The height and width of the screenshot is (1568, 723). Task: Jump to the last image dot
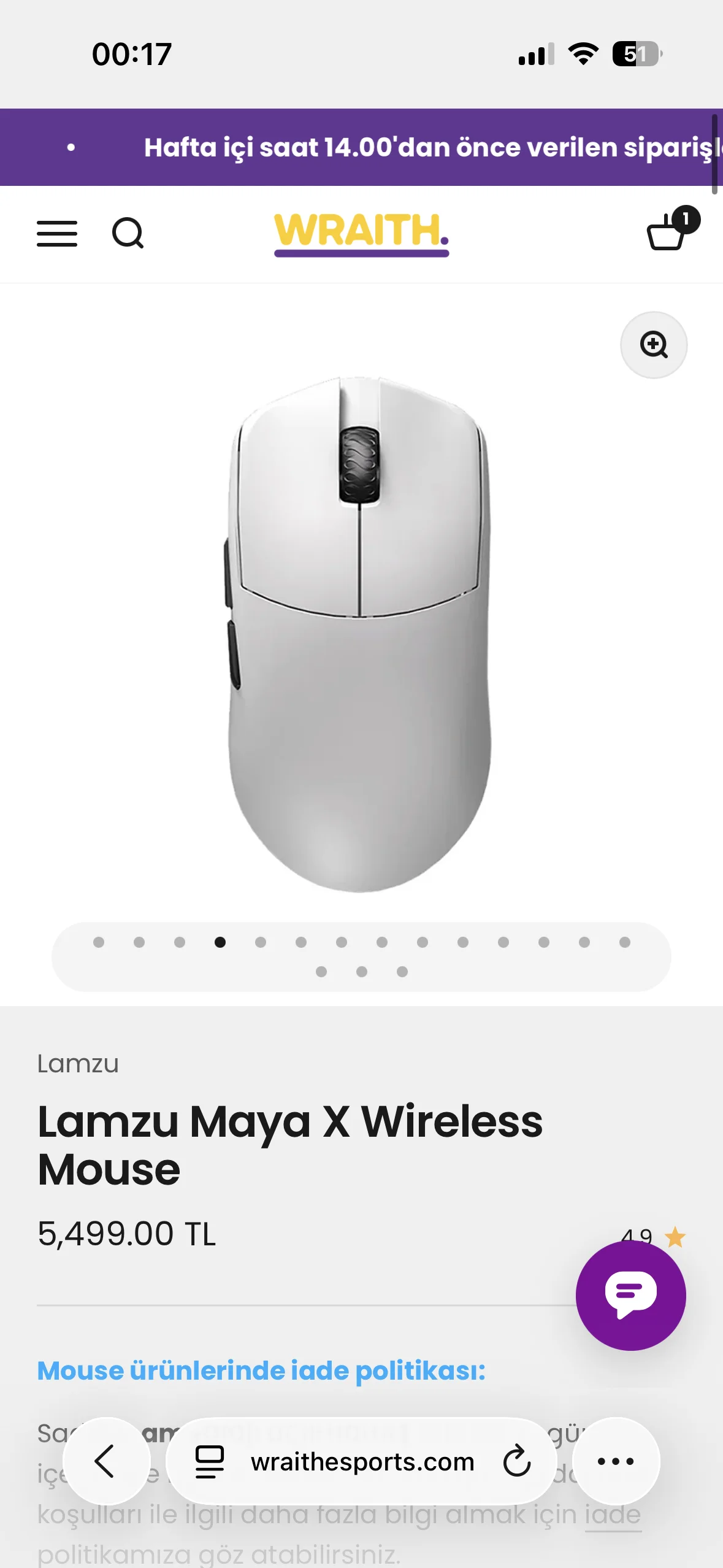pyautogui.click(x=402, y=972)
